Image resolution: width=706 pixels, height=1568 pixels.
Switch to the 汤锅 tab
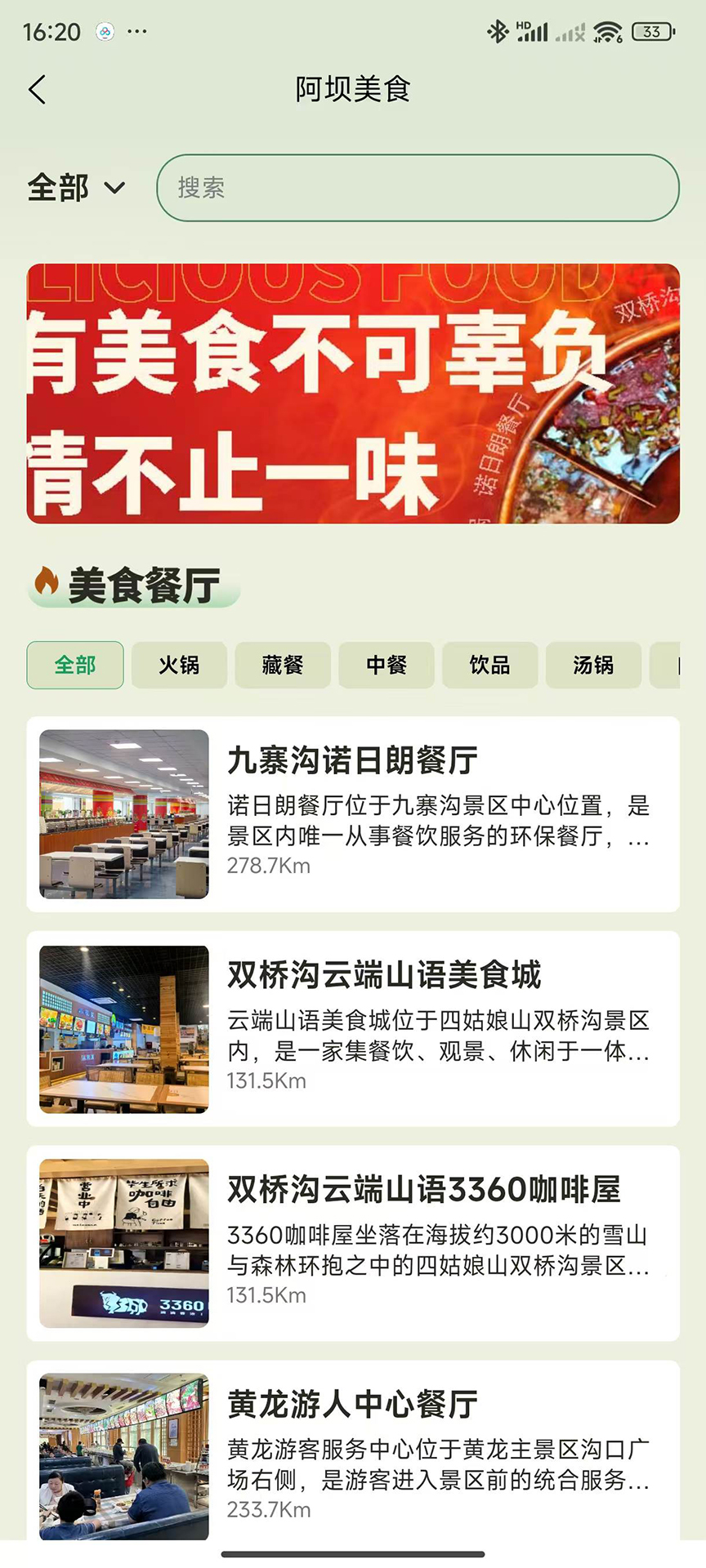pos(593,666)
